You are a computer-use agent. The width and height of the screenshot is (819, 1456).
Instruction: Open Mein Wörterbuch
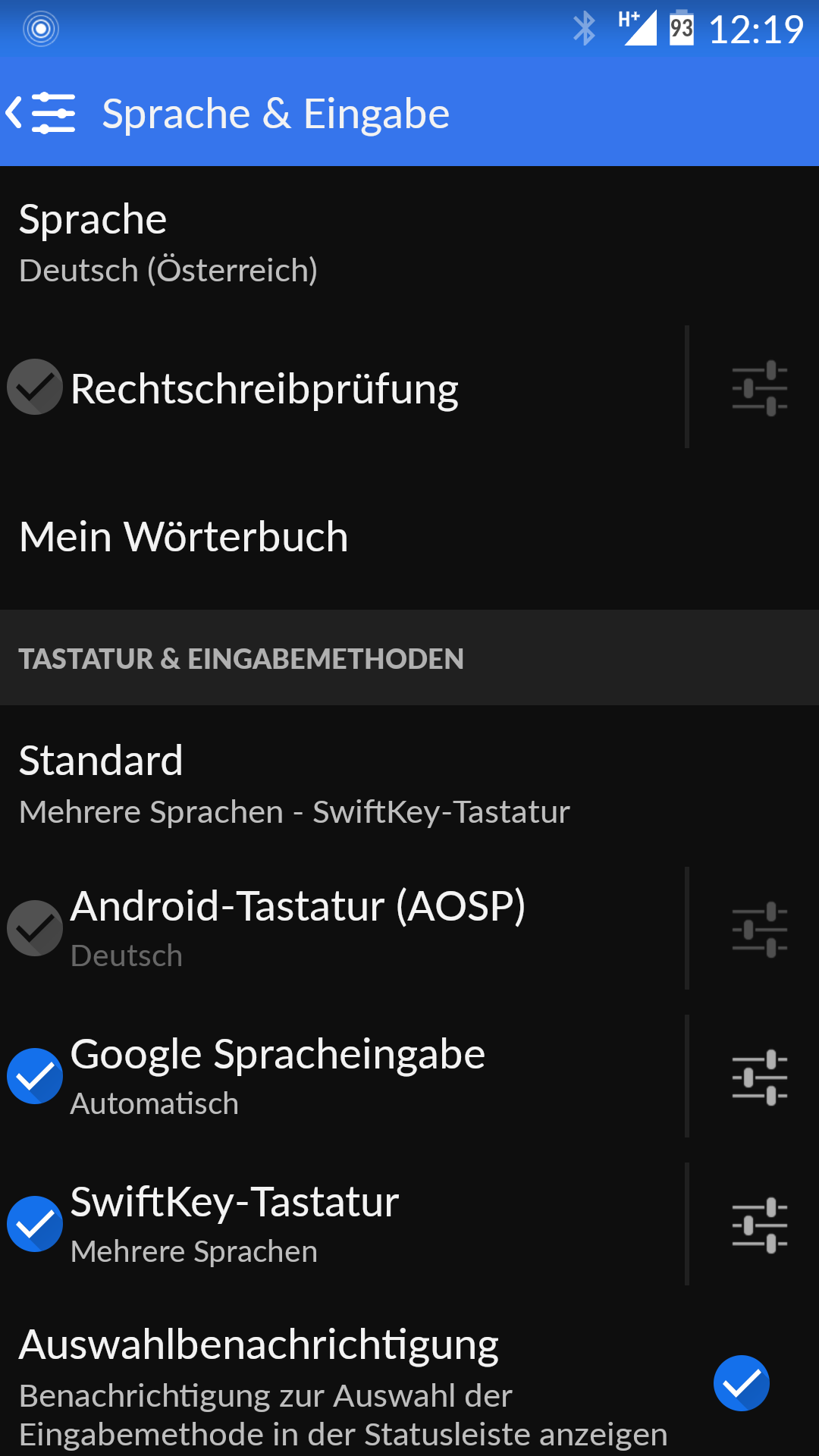409,536
